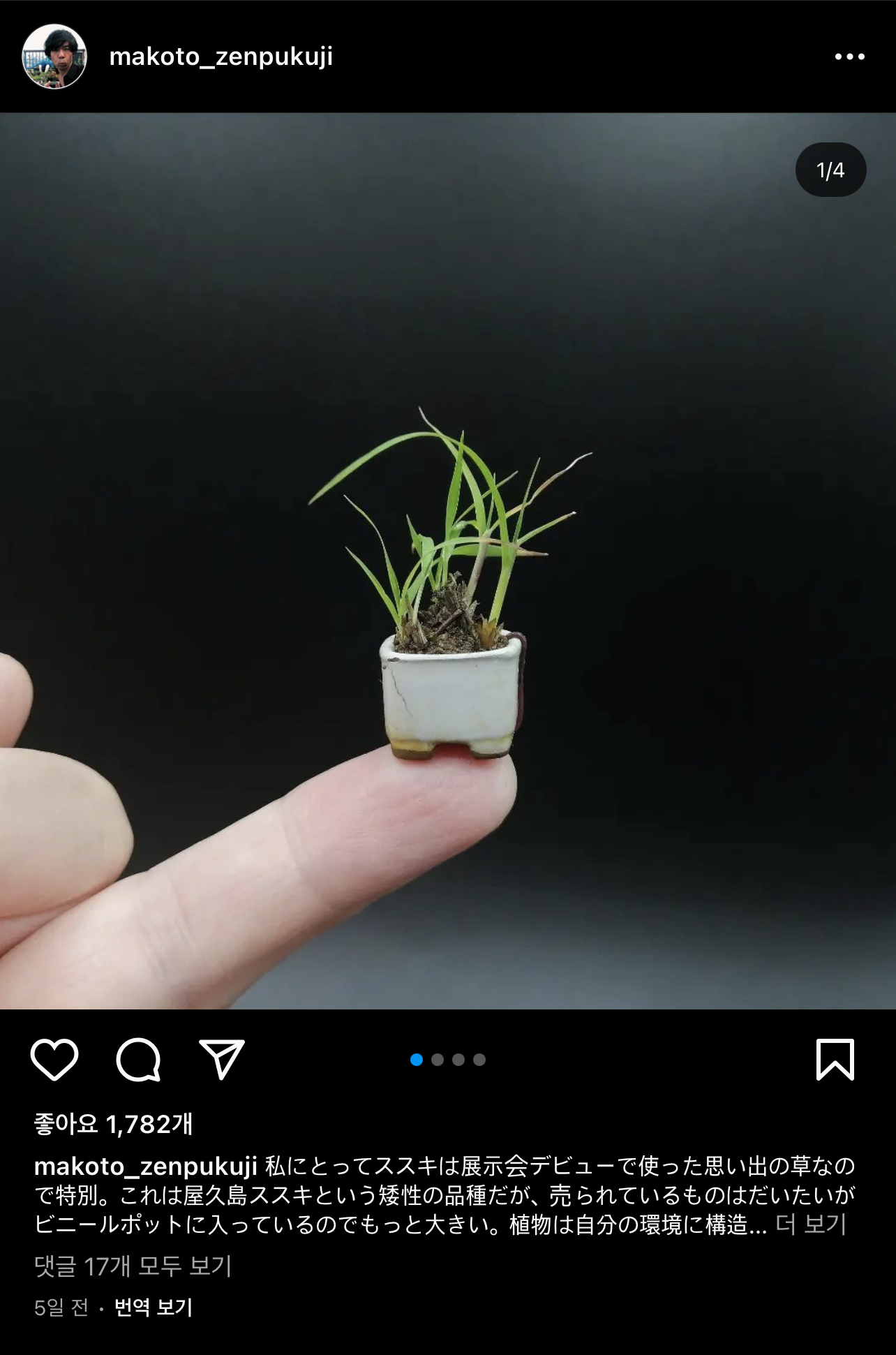Open makoto_zenpukuji username in the header
This screenshot has width=896, height=1355.
221,57
